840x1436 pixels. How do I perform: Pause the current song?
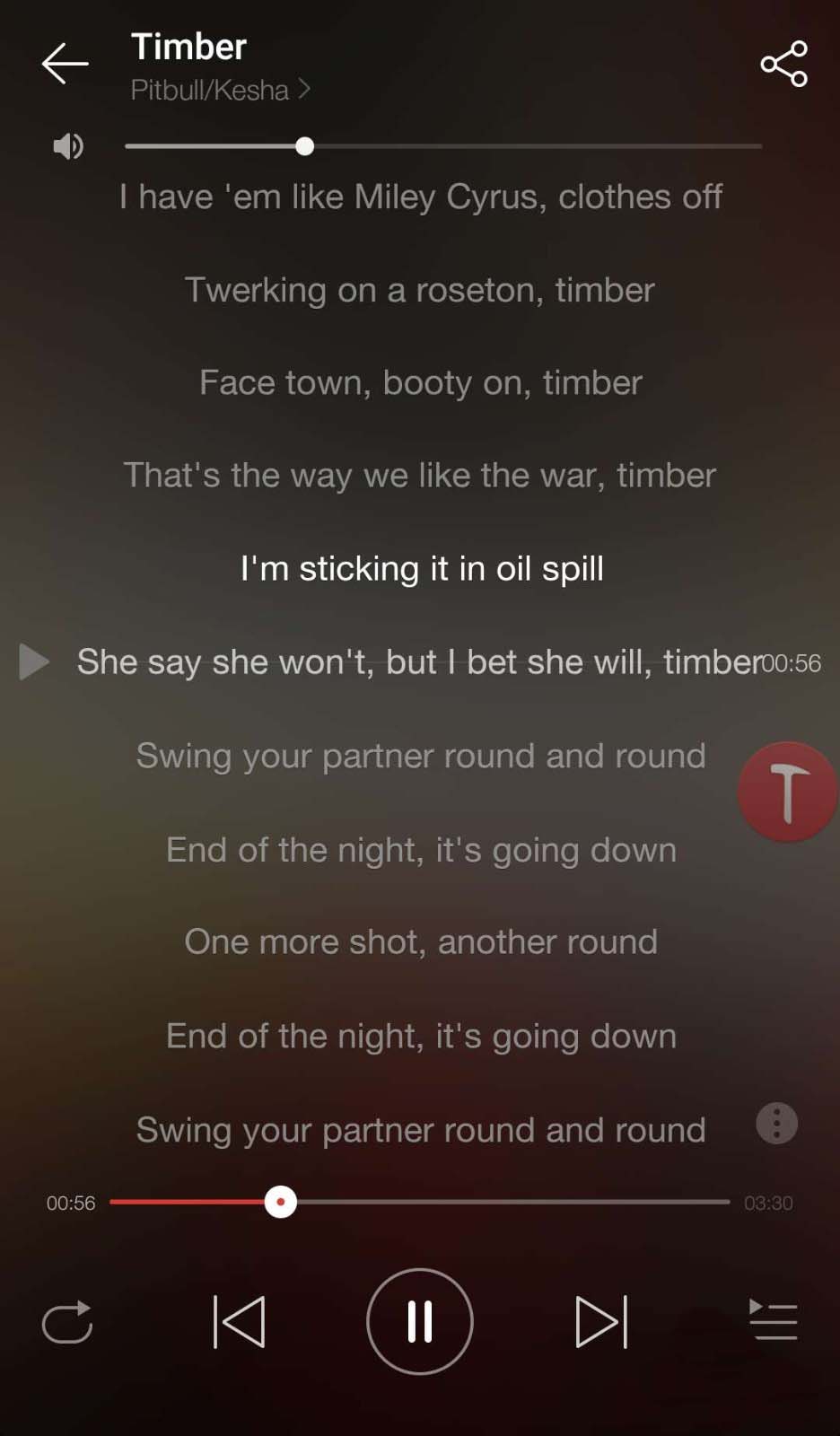tap(419, 1322)
